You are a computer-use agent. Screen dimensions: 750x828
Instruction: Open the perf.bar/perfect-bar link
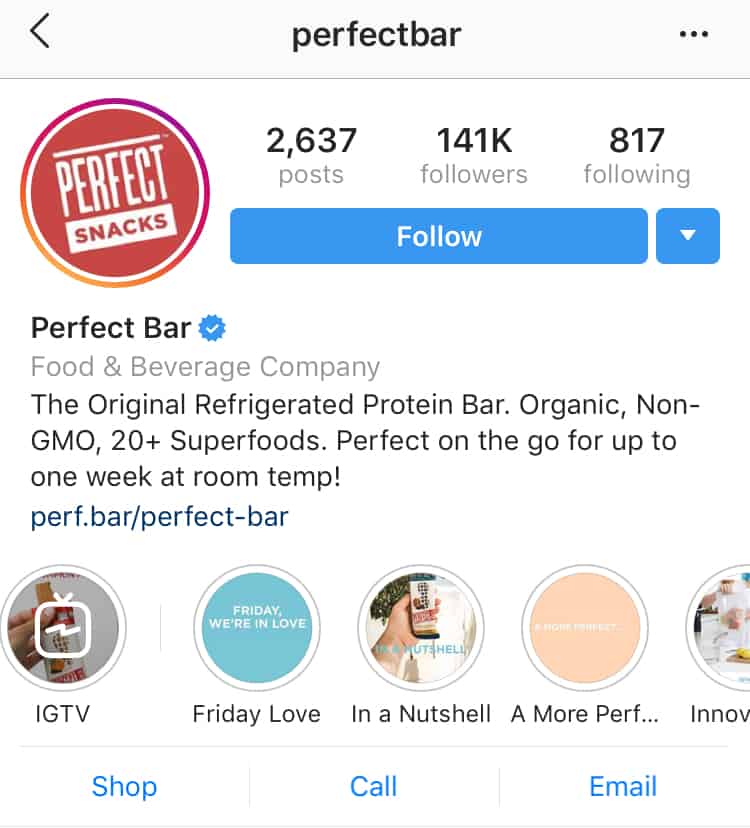point(160,517)
